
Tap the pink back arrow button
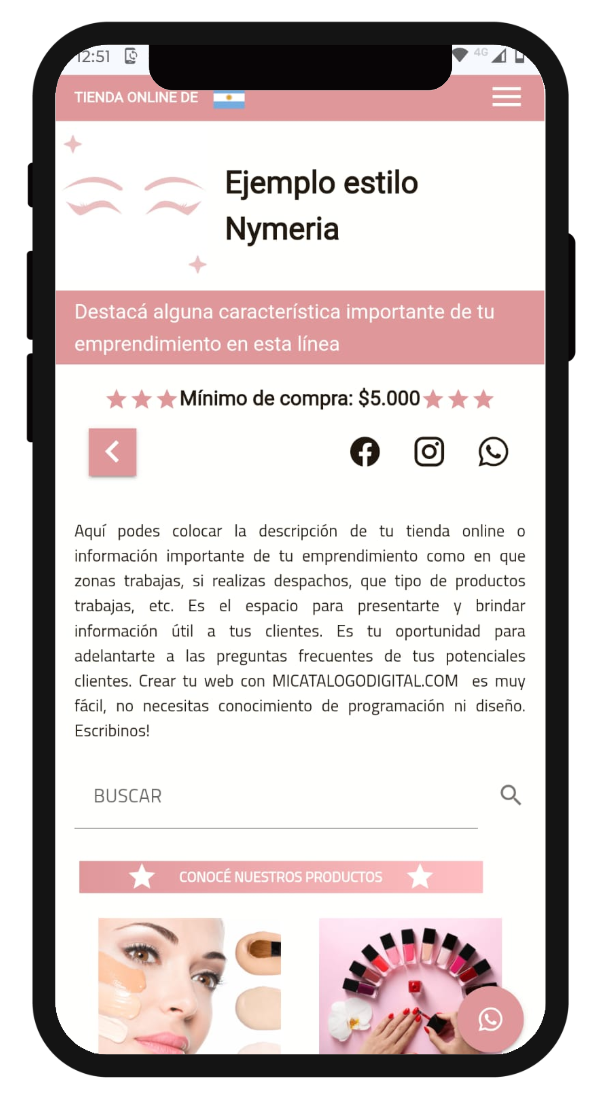click(113, 452)
